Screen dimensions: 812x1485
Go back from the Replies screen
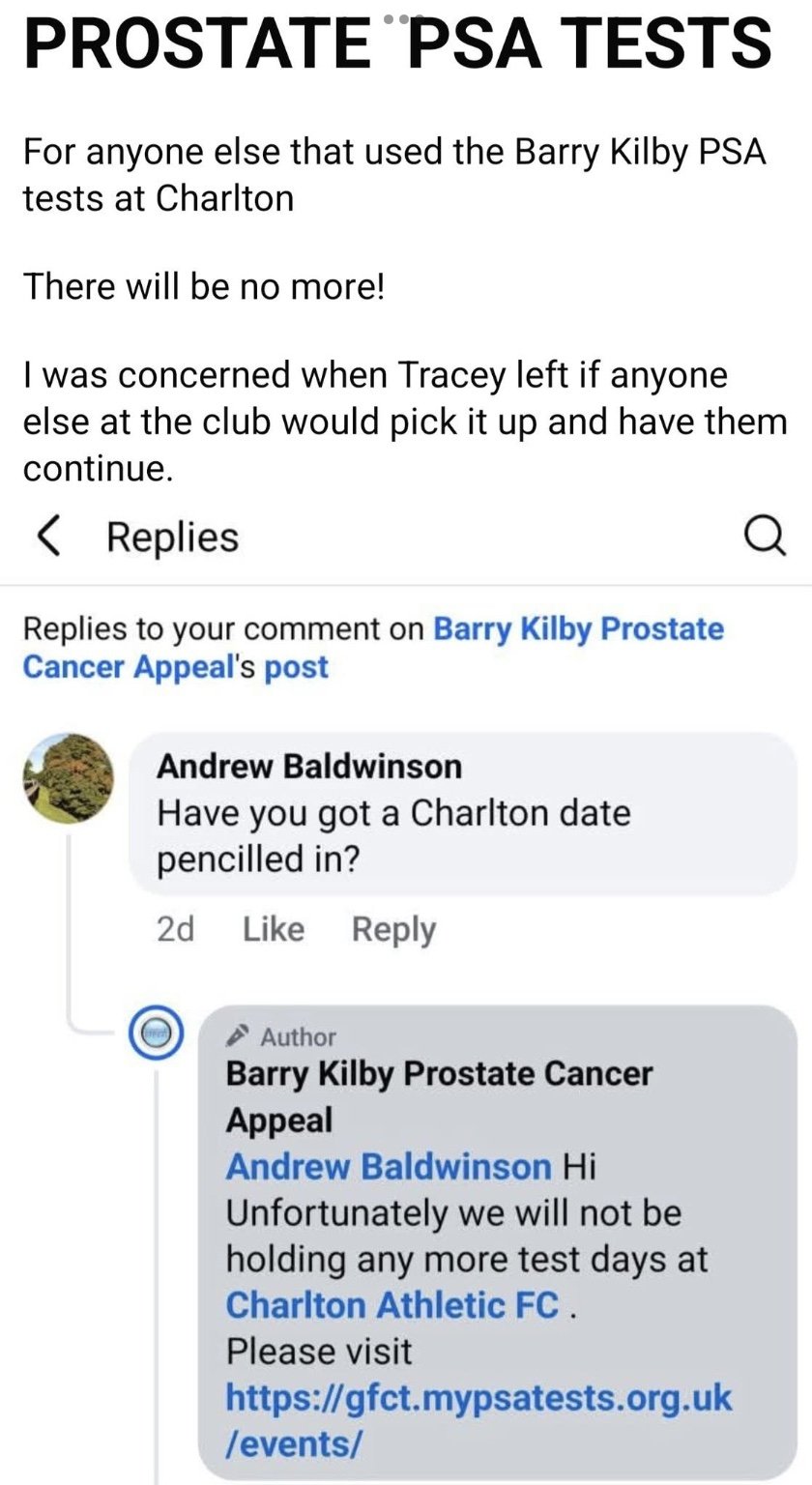(48, 537)
